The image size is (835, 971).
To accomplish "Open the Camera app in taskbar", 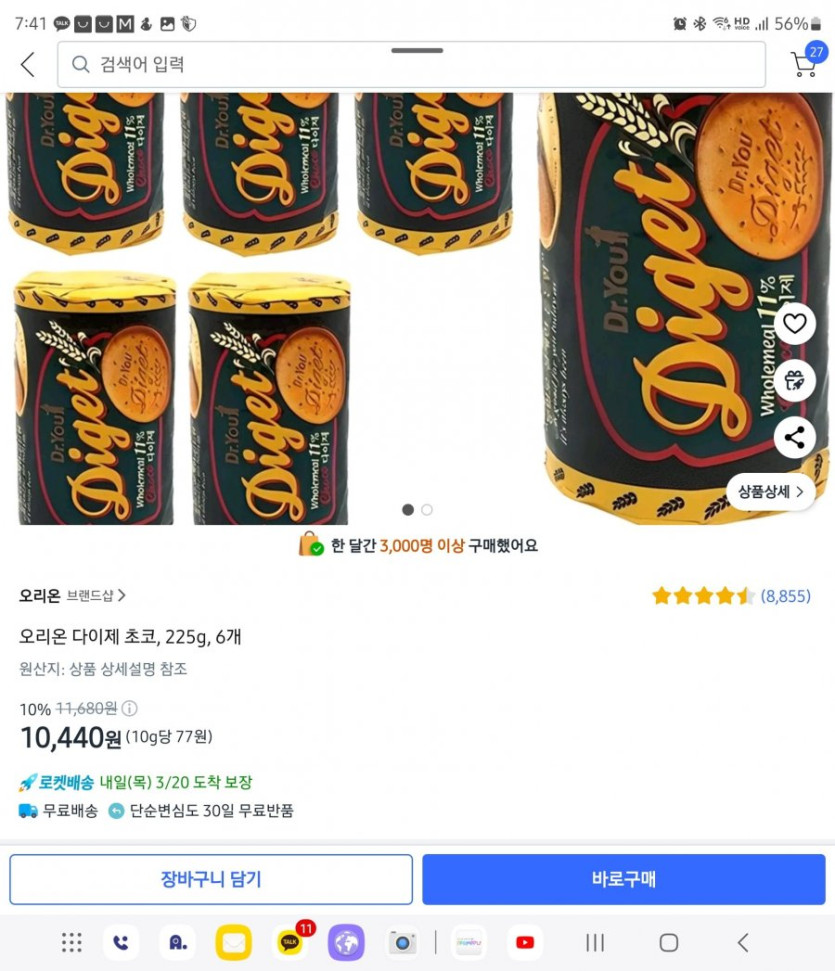I will (x=402, y=942).
